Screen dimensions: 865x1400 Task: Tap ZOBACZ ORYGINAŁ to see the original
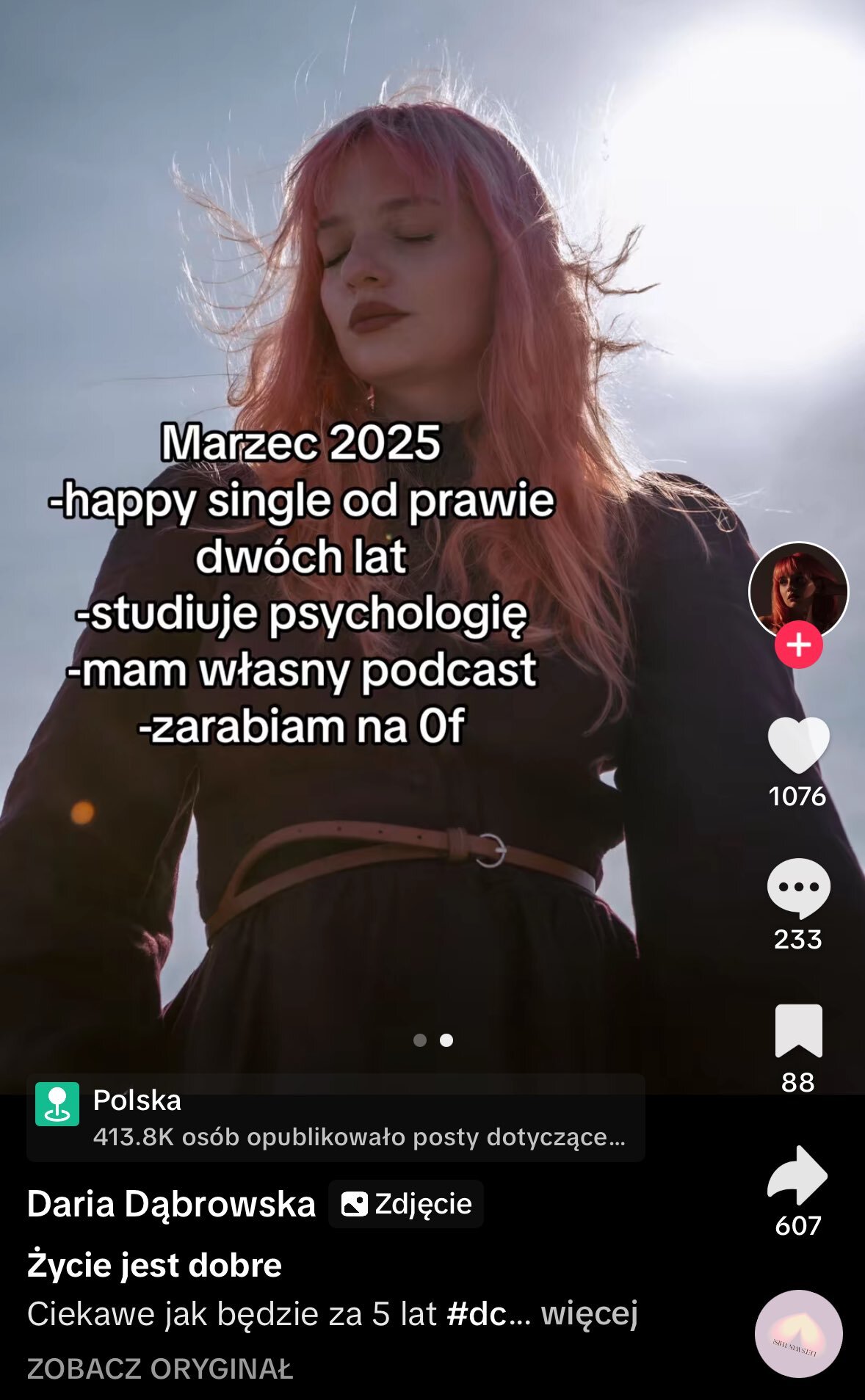click(x=160, y=1369)
